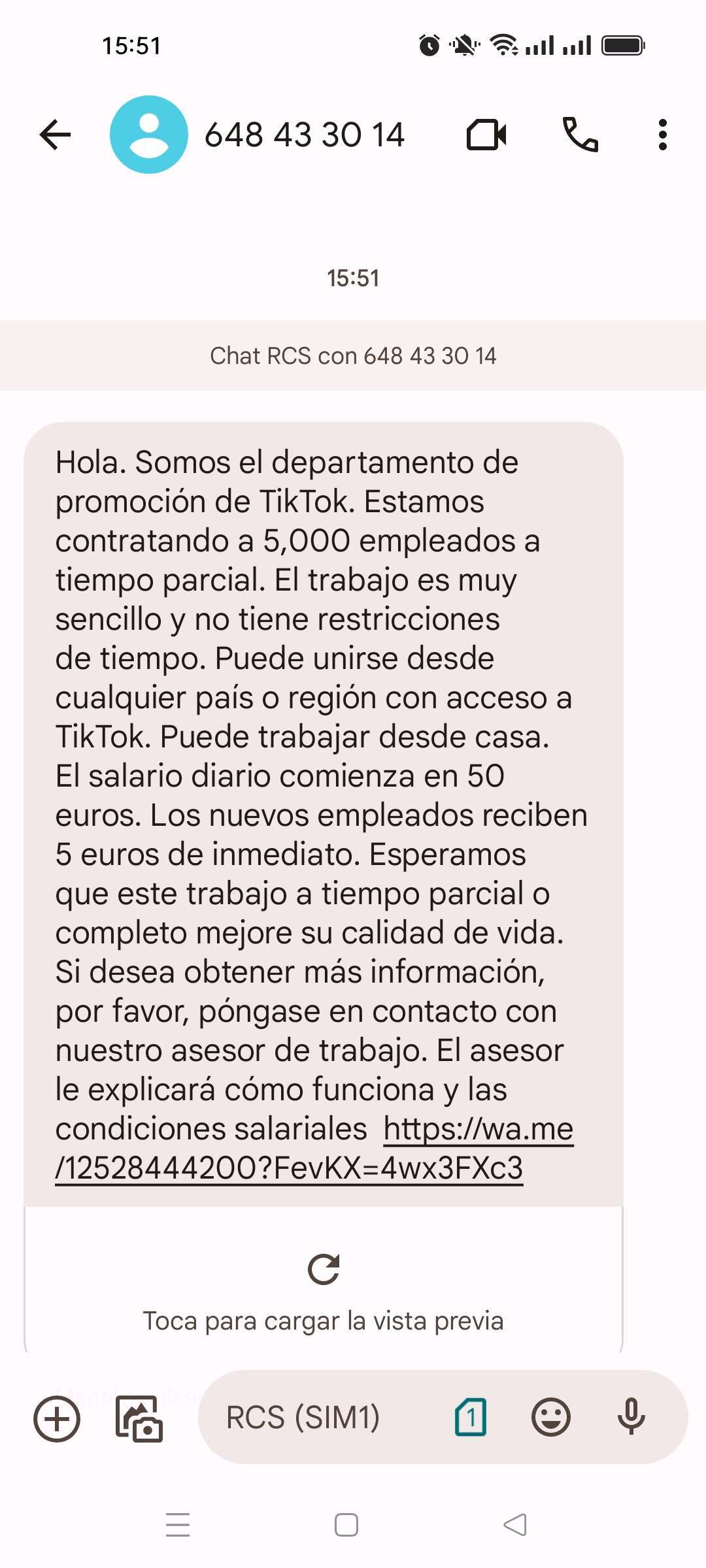This screenshot has width=706, height=1568.
Task: Switch SIM using the SIM 1 icon
Action: 471,1418
